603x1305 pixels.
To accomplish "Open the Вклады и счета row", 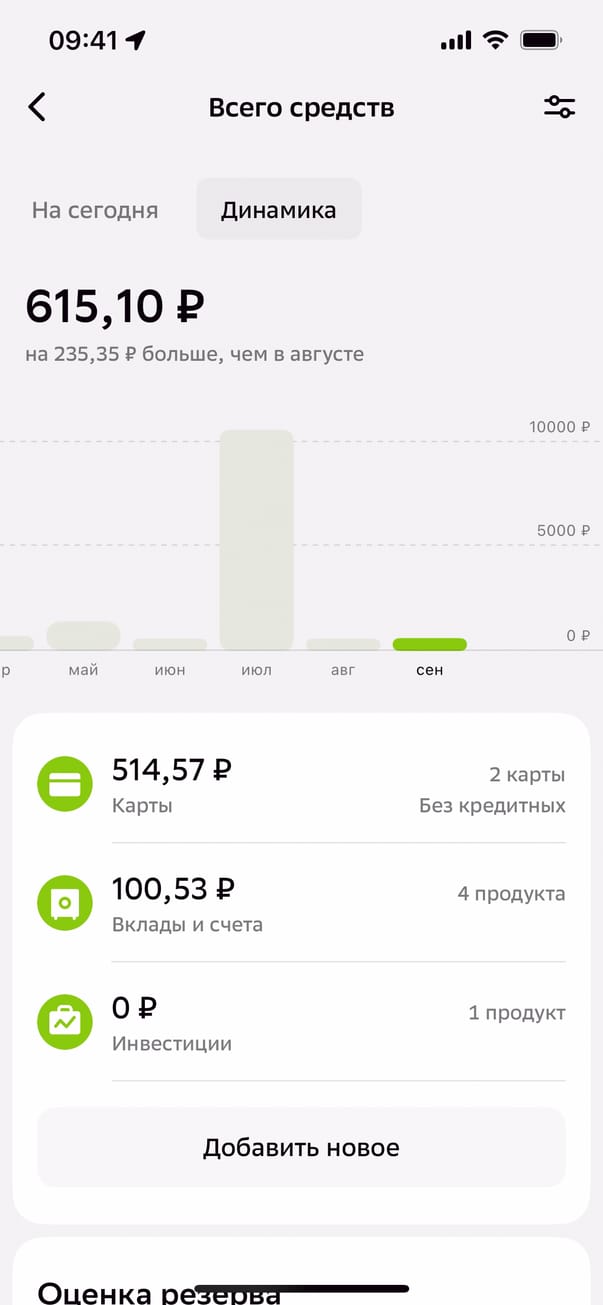I will click(300, 903).
